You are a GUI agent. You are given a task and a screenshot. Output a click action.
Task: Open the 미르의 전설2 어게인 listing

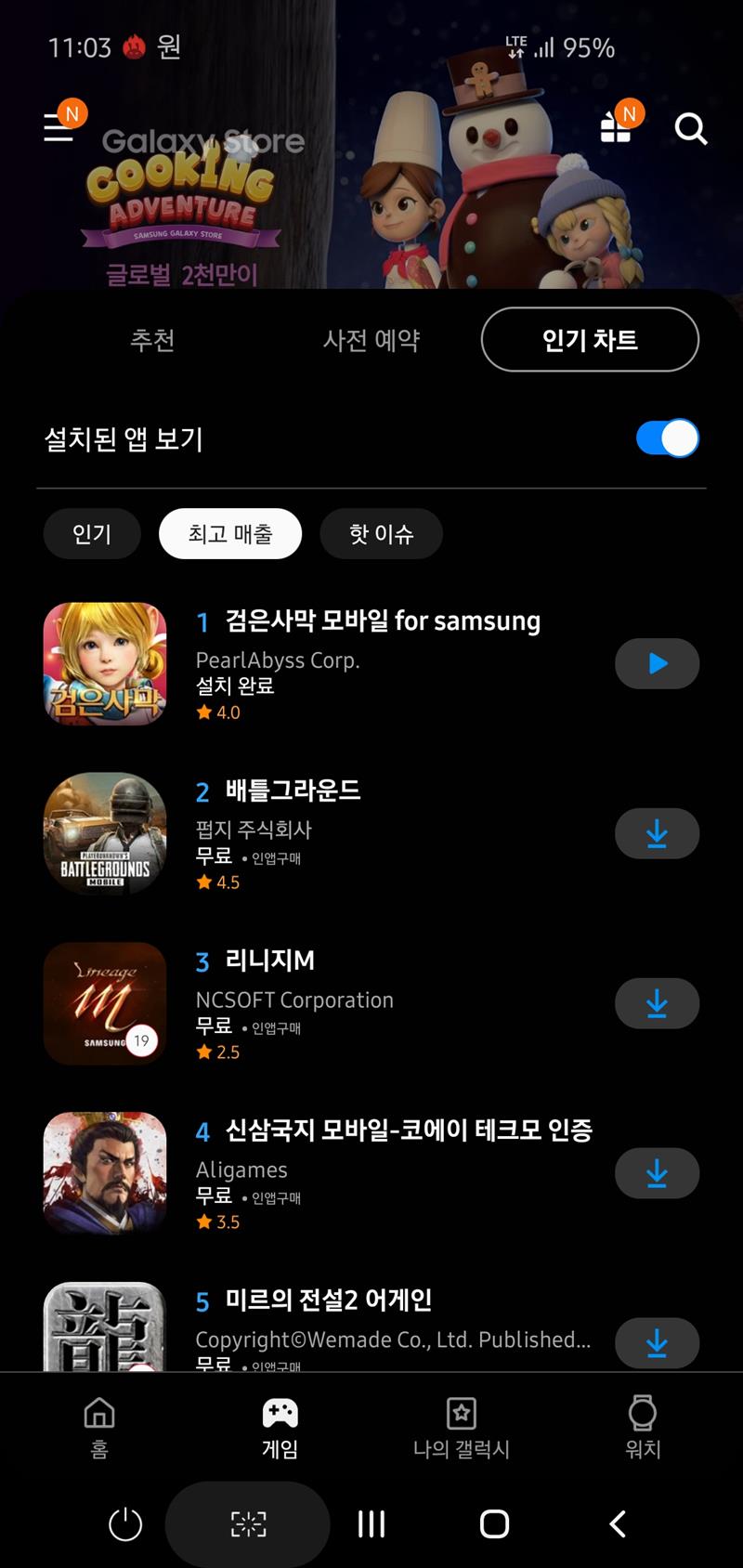pyautogui.click(x=328, y=1300)
